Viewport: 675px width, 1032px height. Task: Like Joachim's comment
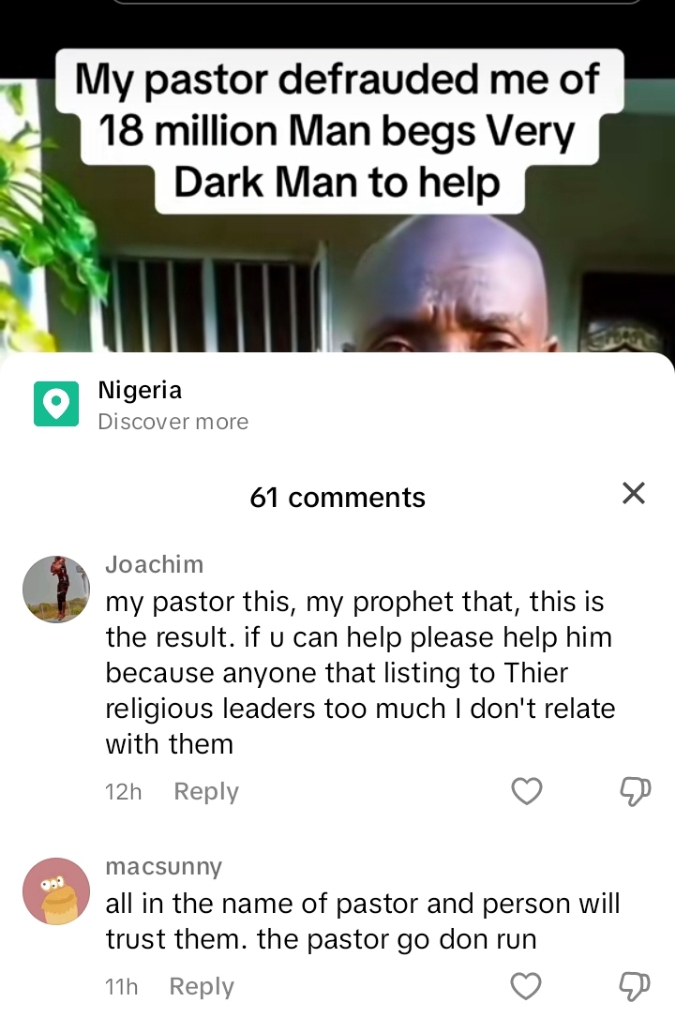pos(527,792)
